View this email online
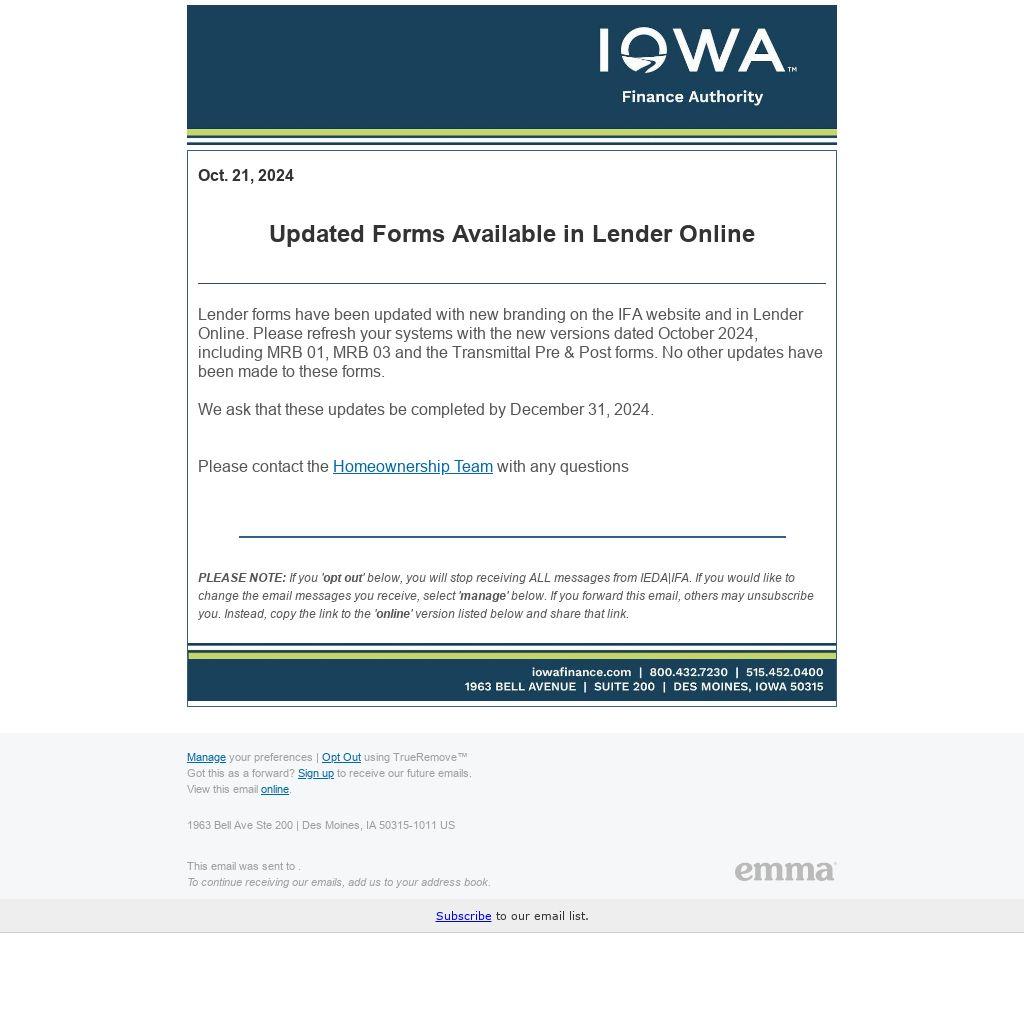Image resolution: width=1024 pixels, height=1024 pixels. click(274, 789)
